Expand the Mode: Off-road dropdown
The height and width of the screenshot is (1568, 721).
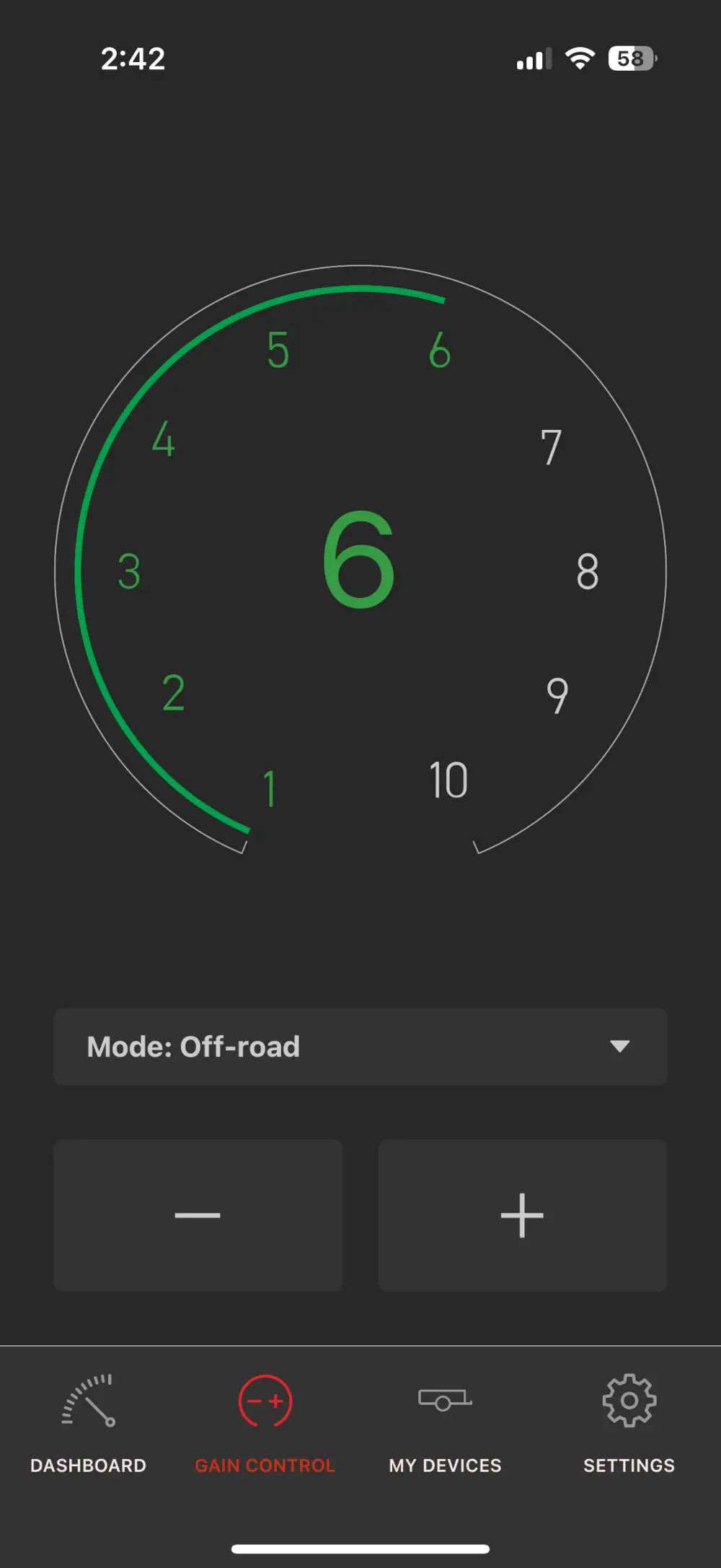[x=360, y=1047]
